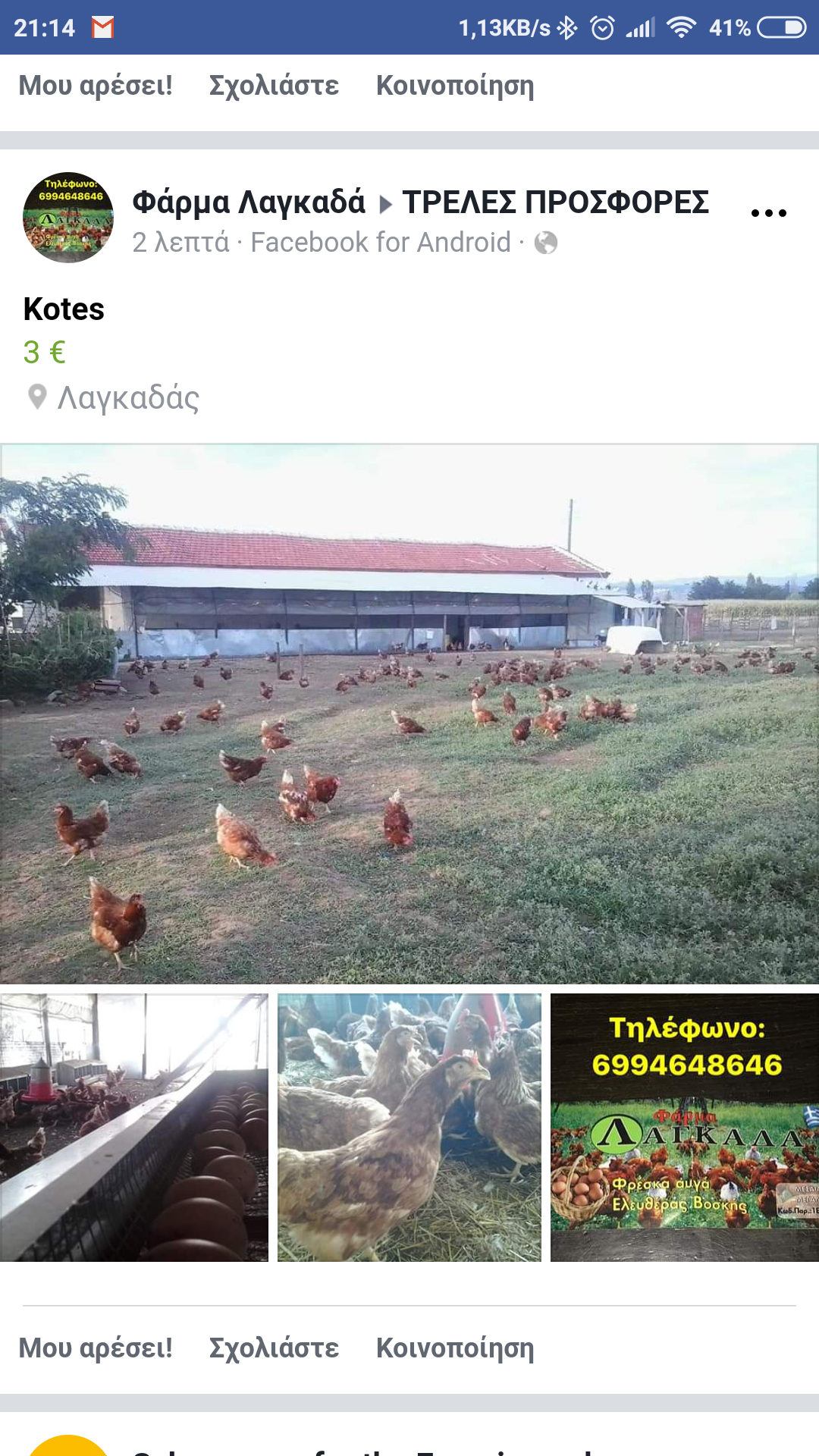Open the close-up hen photo
The image size is (819, 1456).
(409, 1128)
